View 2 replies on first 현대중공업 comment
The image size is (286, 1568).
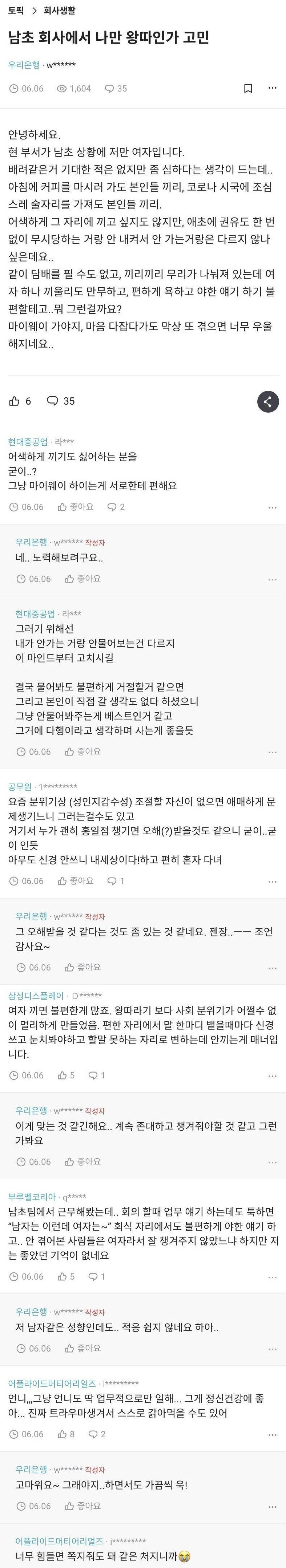point(116,506)
